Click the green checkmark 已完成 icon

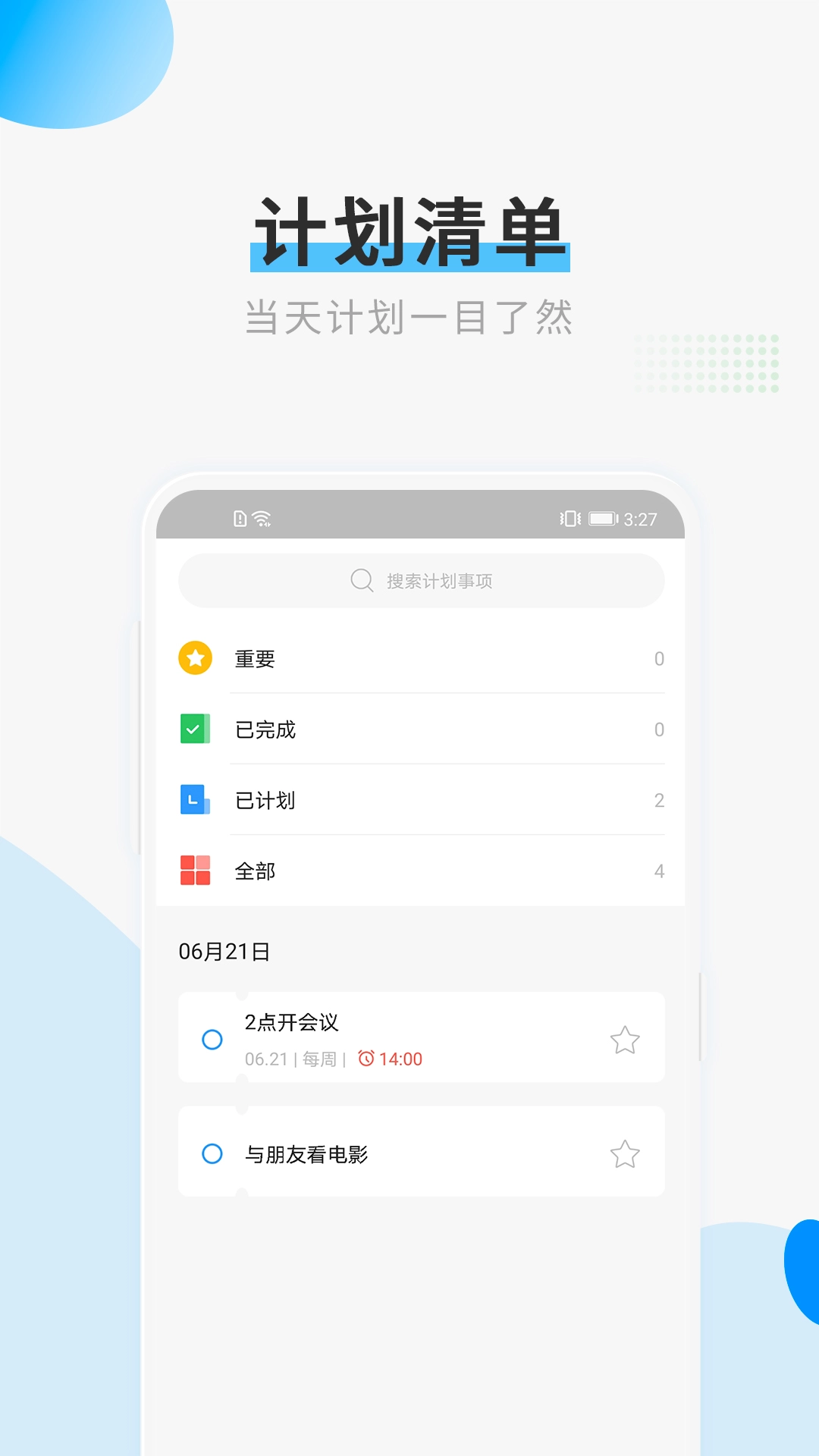click(195, 730)
